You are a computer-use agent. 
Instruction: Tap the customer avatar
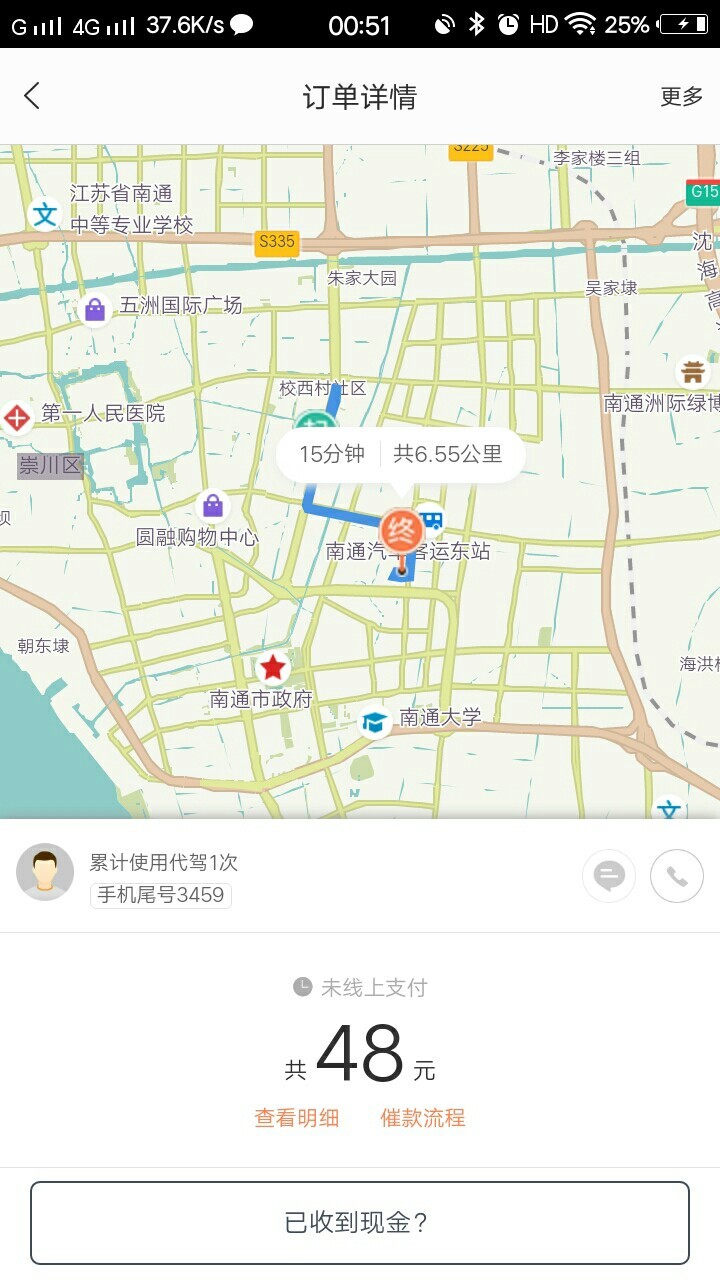(45, 872)
